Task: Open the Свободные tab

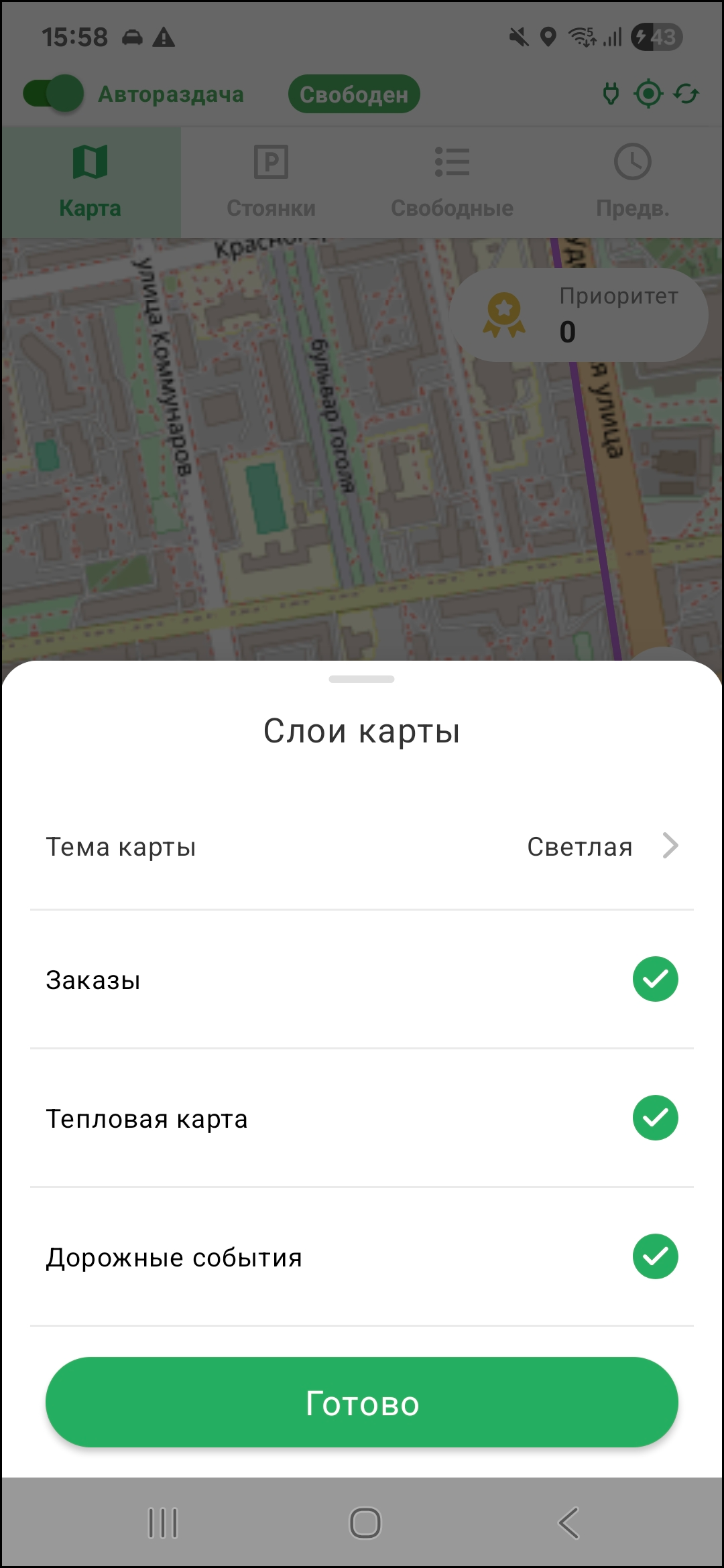Action: click(x=452, y=182)
